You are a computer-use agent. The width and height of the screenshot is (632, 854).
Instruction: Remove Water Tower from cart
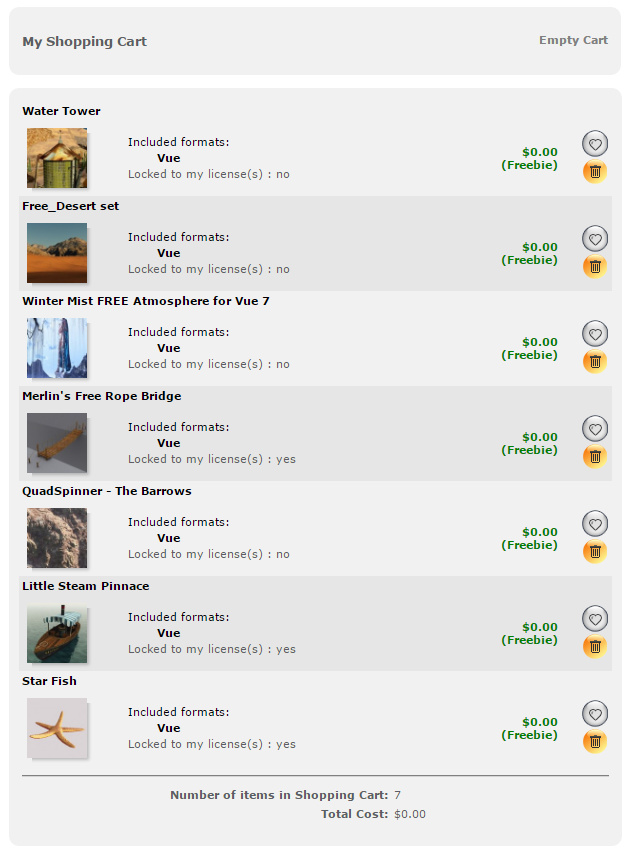point(595,171)
